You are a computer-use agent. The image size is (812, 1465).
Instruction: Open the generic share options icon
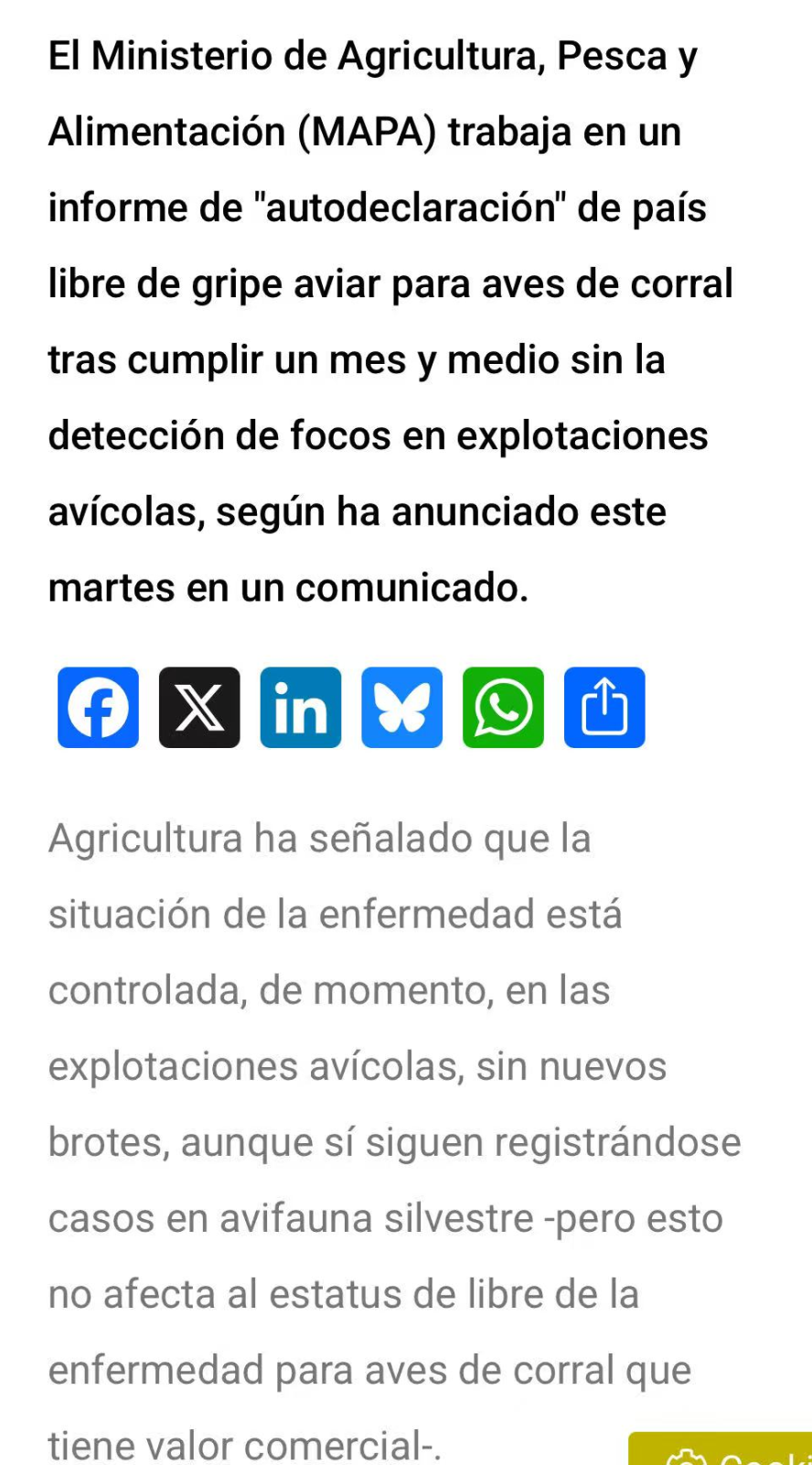[x=604, y=707]
